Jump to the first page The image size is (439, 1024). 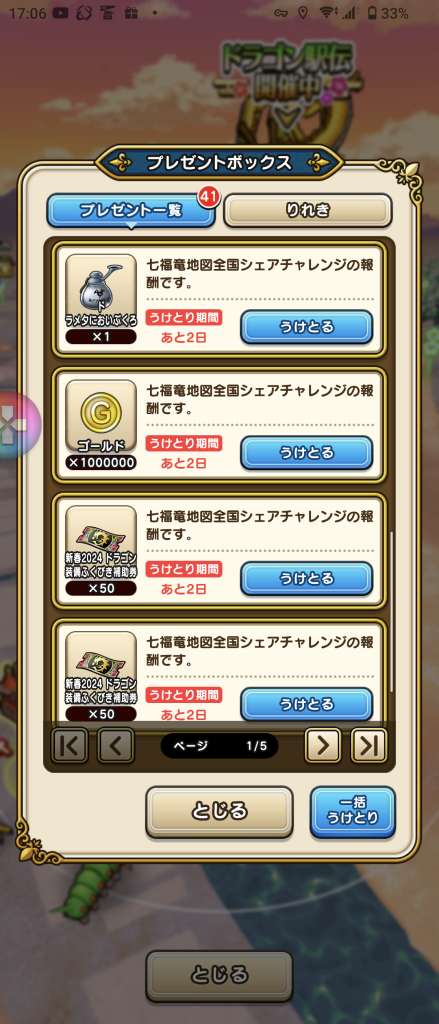(x=70, y=745)
